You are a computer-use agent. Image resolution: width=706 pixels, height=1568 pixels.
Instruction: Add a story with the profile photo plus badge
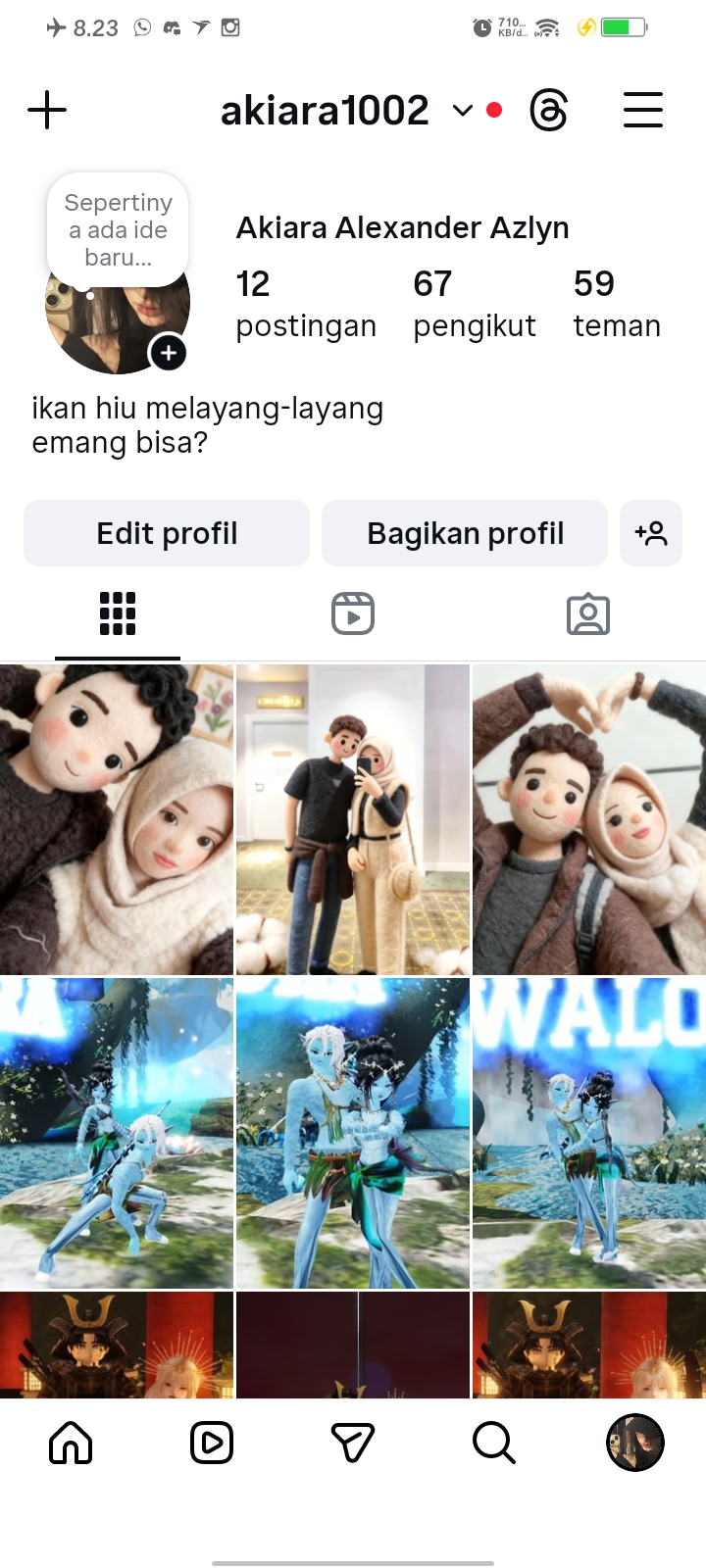click(x=169, y=353)
